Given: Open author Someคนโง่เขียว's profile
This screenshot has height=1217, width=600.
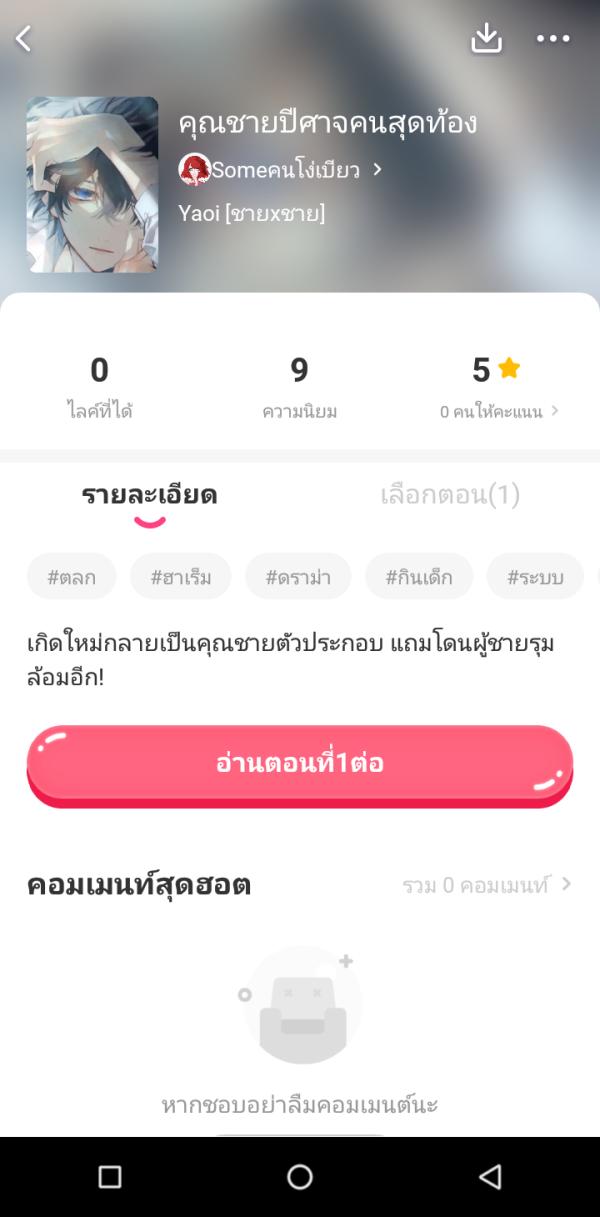Looking at the screenshot, I should coord(280,170).
